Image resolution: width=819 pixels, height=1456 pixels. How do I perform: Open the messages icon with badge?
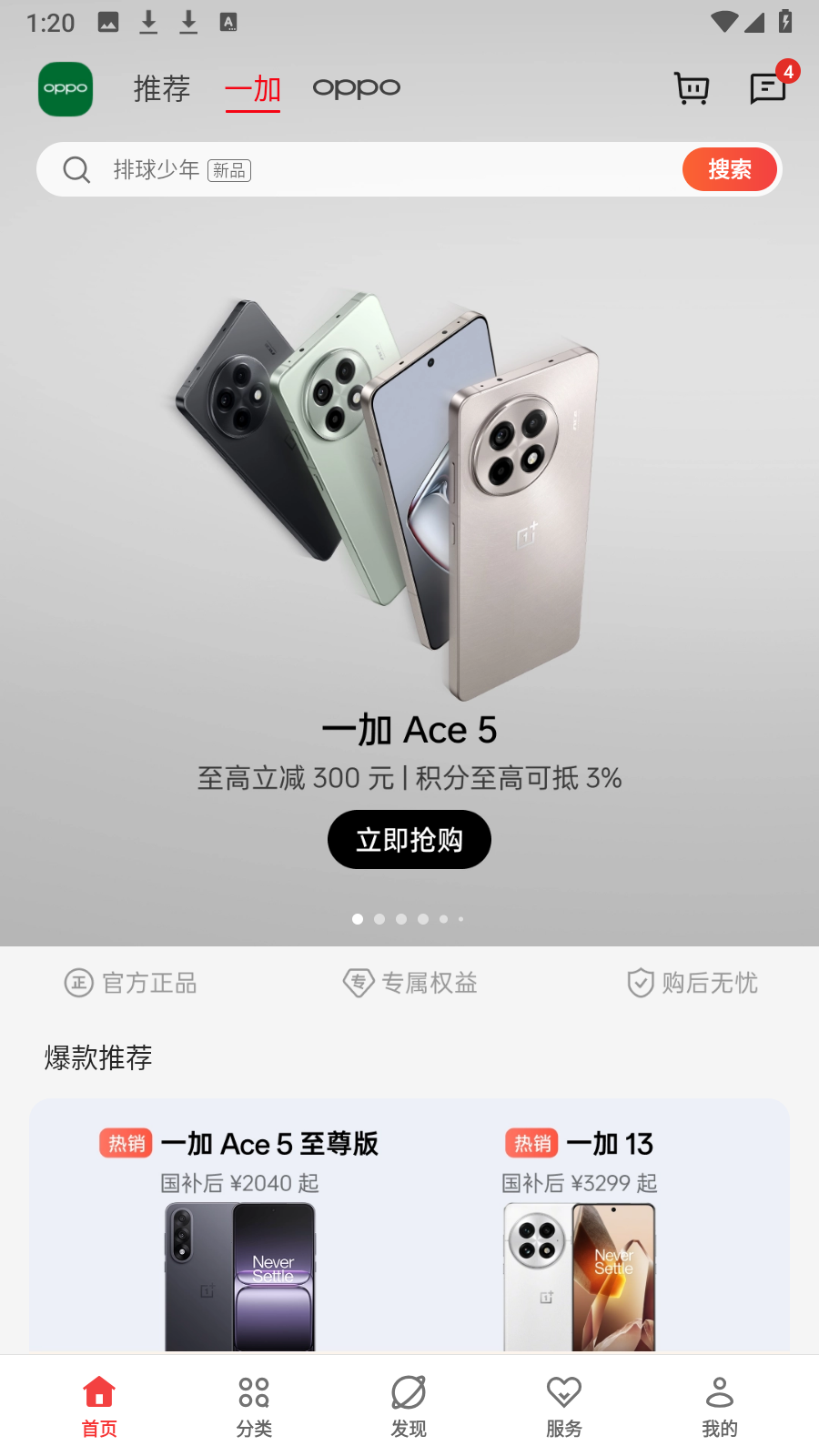coord(767,88)
